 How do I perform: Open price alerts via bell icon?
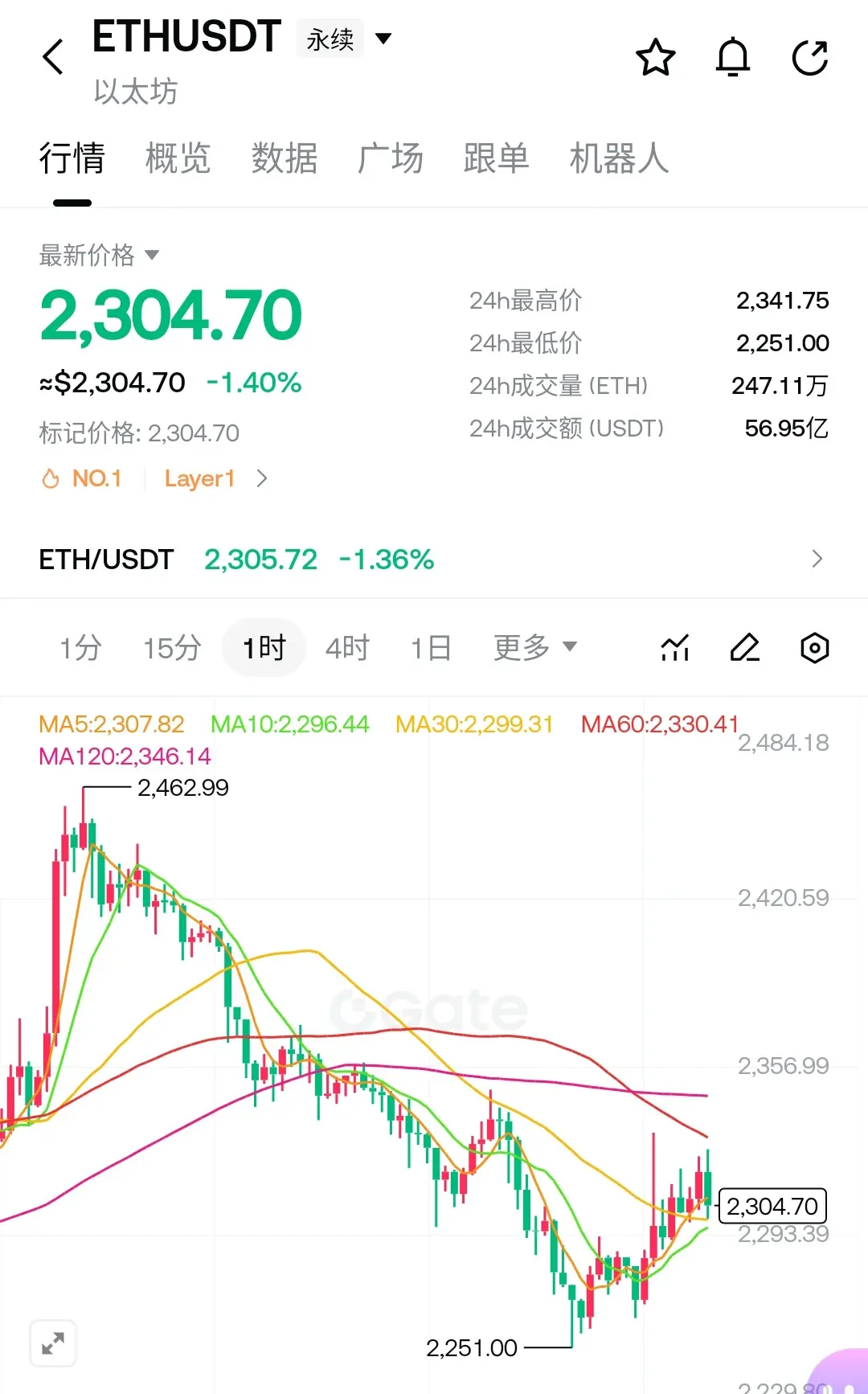pos(732,57)
